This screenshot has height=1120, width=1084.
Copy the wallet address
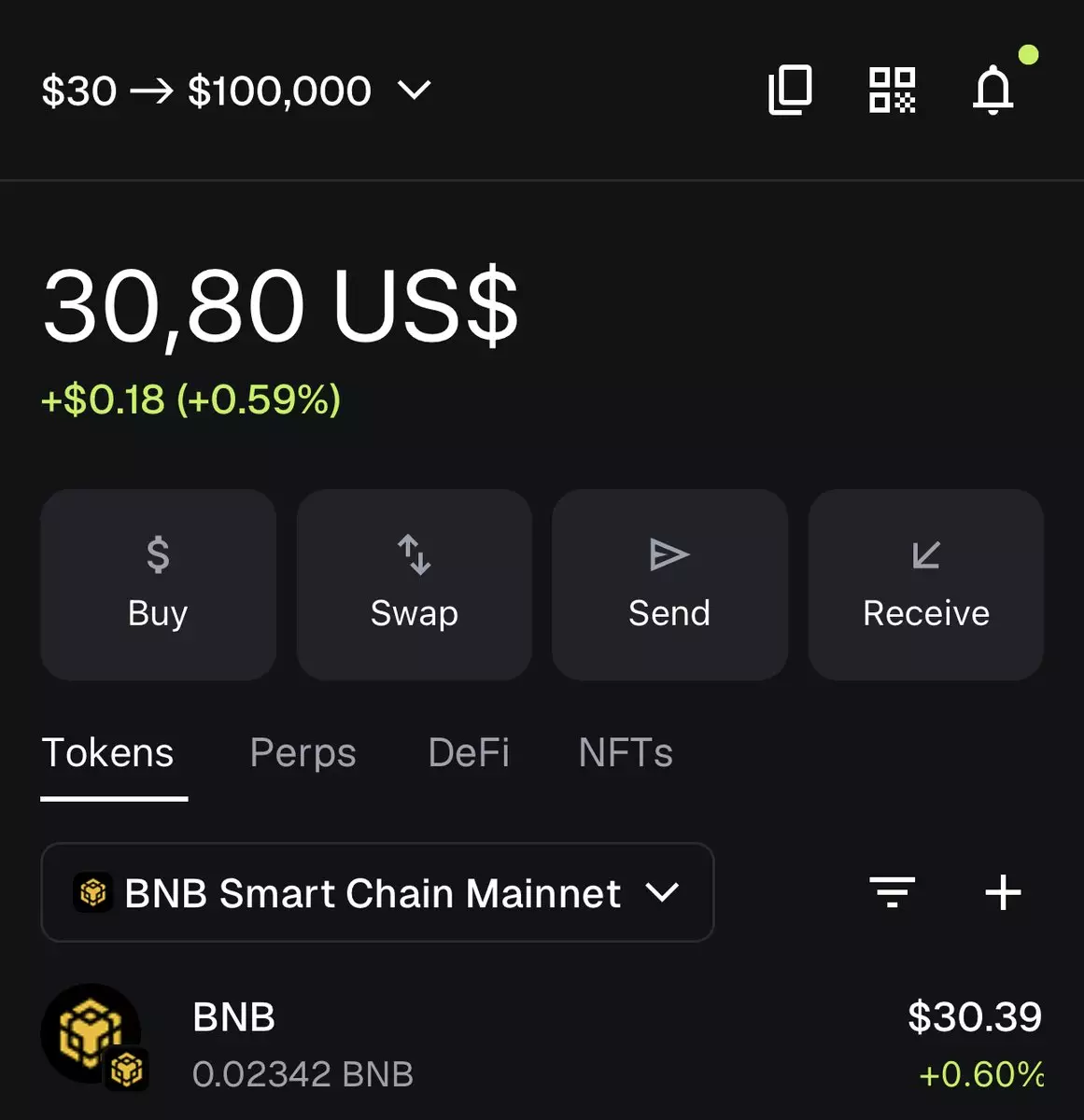pos(790,91)
